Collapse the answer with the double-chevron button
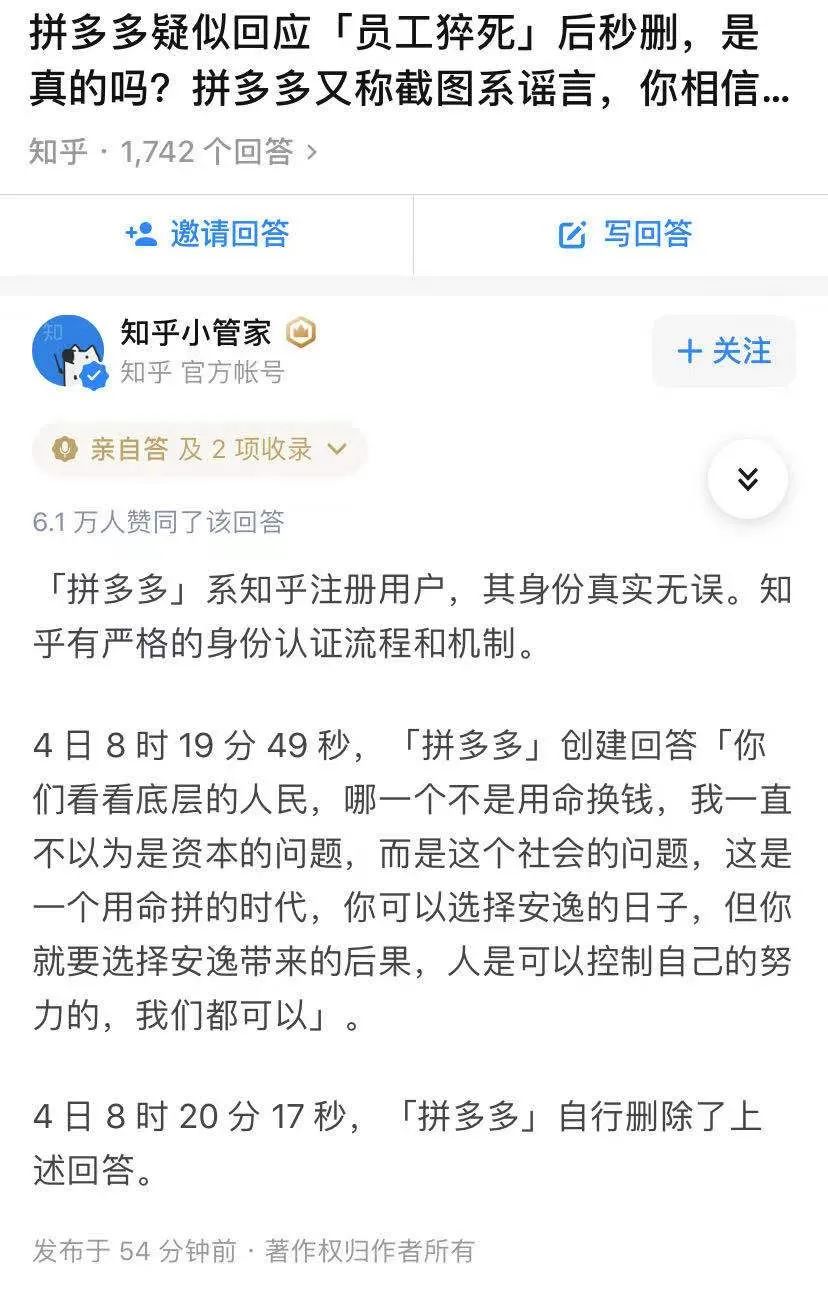This screenshot has width=828, height=1305. click(747, 479)
